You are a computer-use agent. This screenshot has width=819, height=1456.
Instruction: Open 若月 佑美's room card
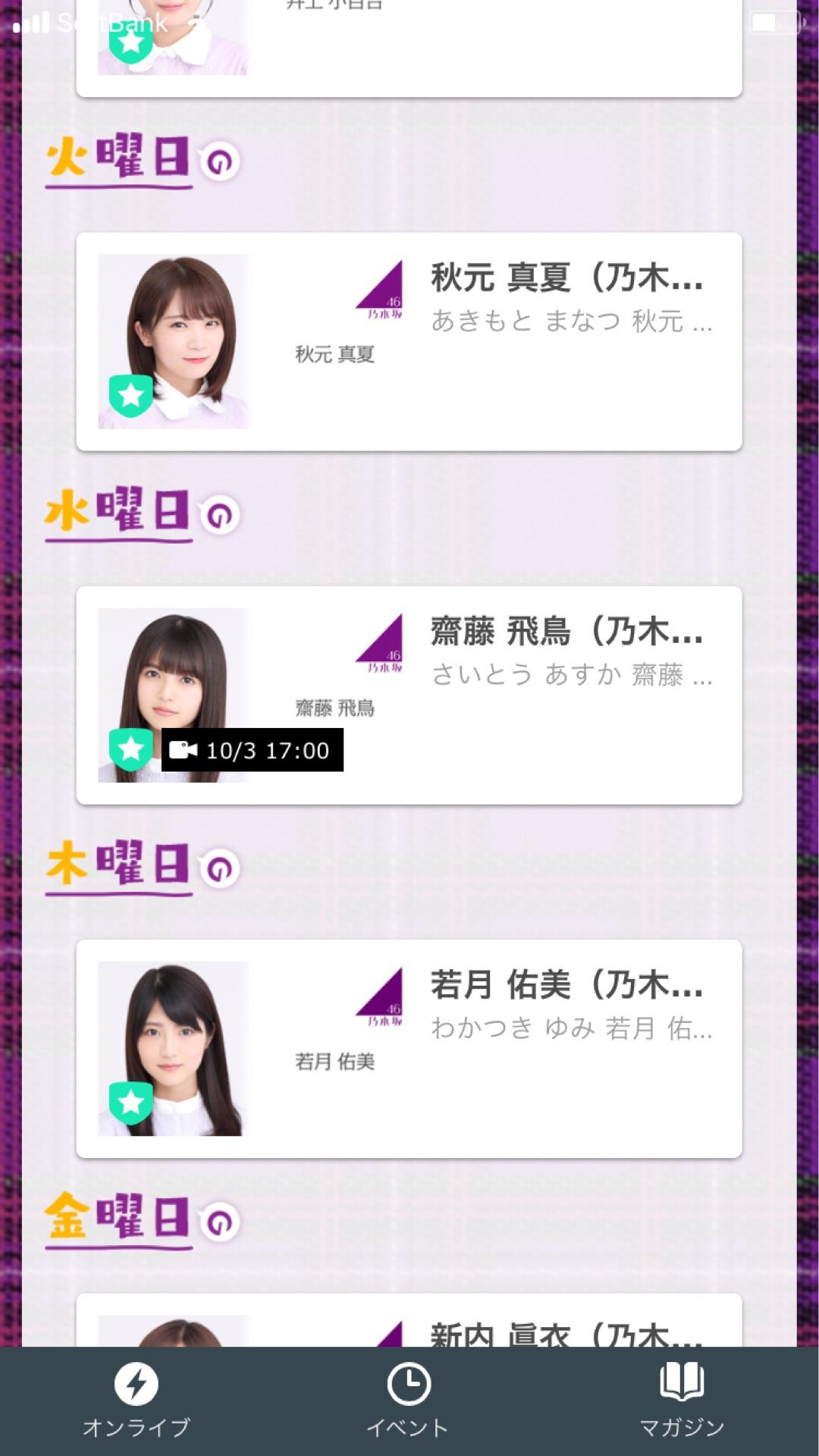409,1048
